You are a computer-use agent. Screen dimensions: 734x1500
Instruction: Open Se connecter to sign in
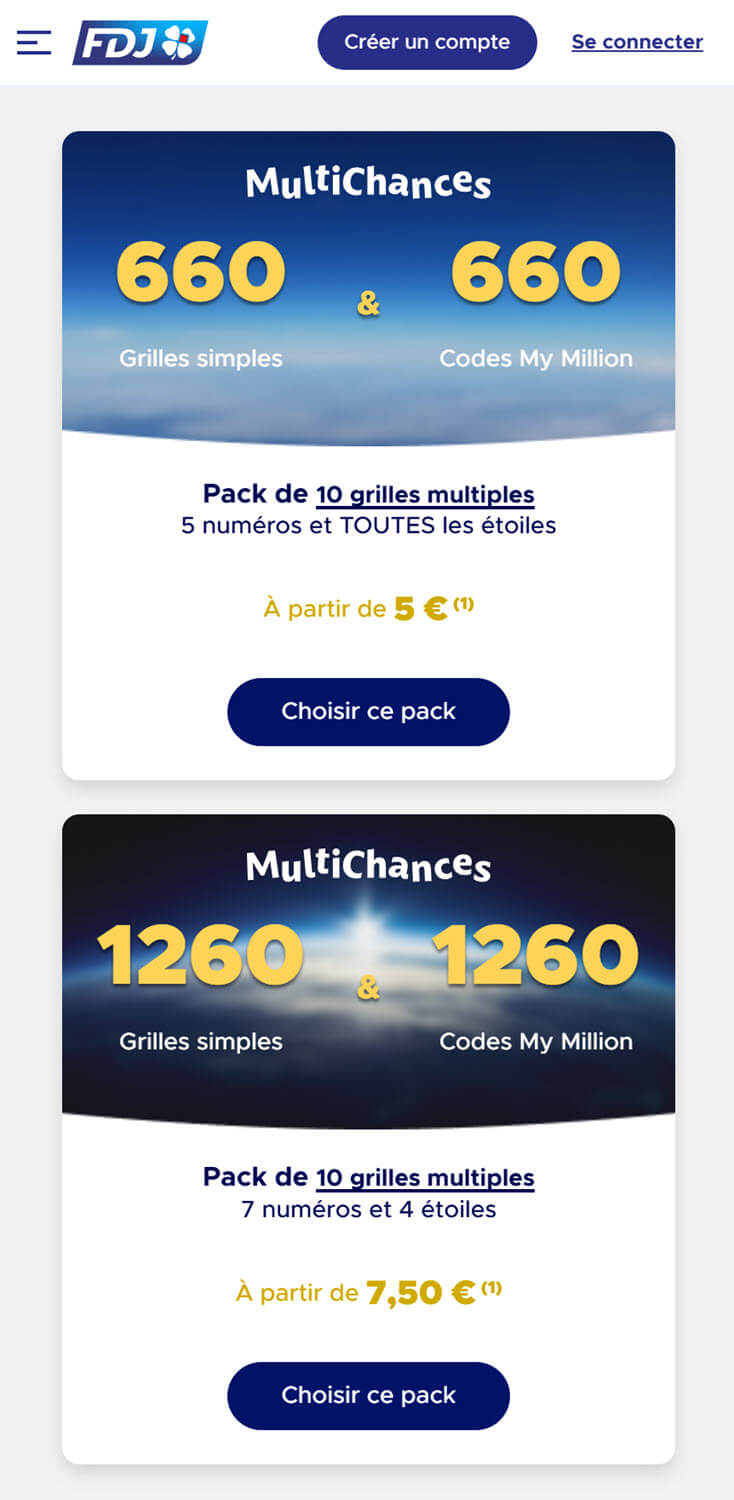[x=636, y=43]
